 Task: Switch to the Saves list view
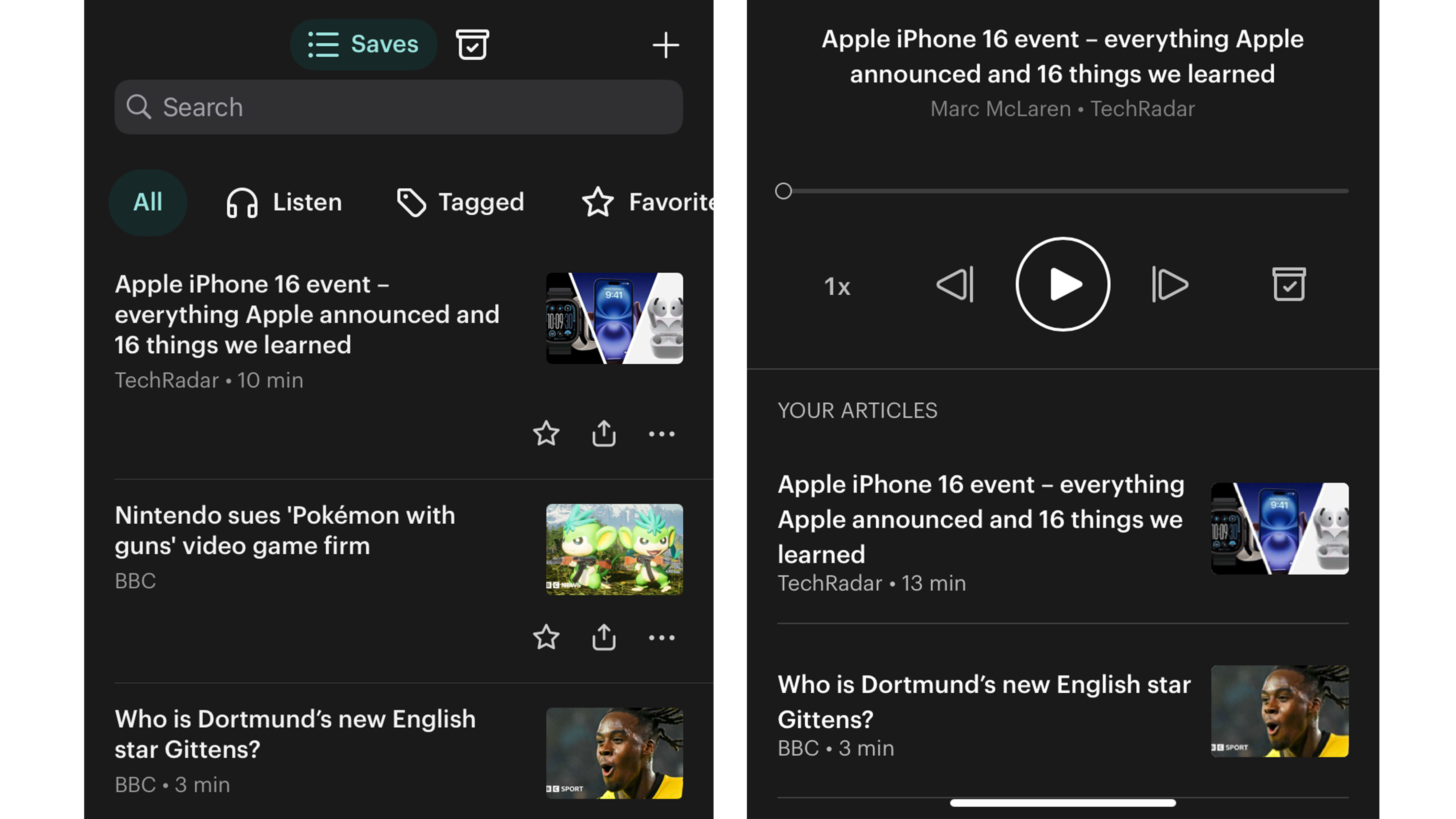tap(363, 44)
